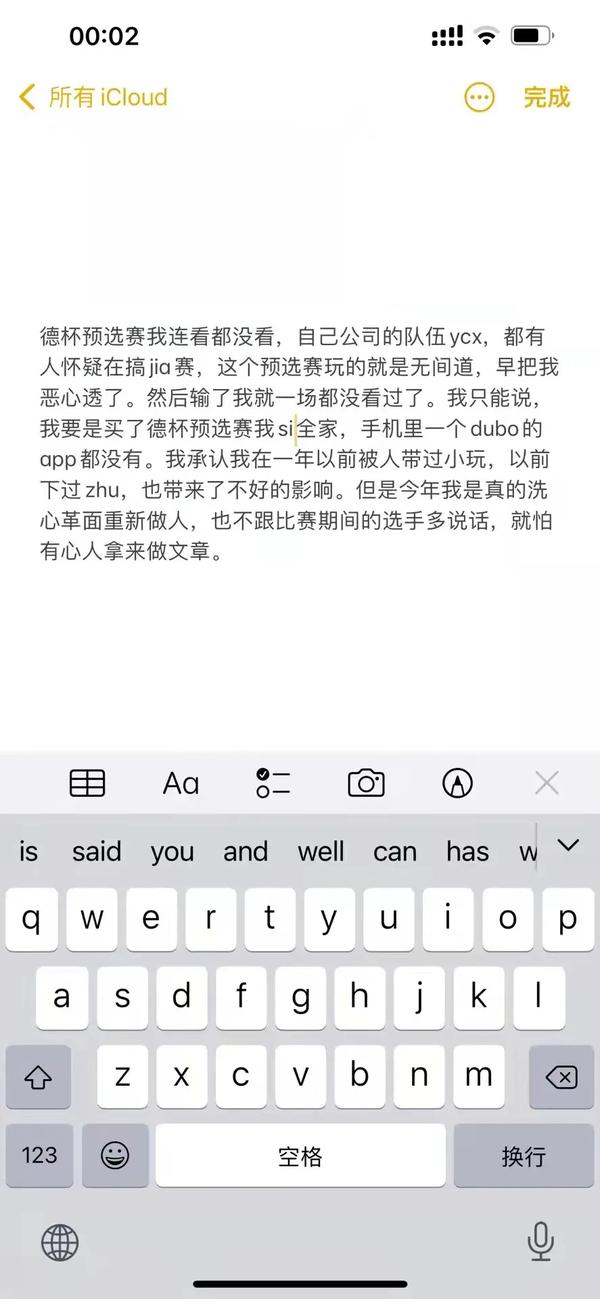Switch to the 123 number keyboard
The height and width of the screenshot is (1299, 600).
(x=38, y=1155)
